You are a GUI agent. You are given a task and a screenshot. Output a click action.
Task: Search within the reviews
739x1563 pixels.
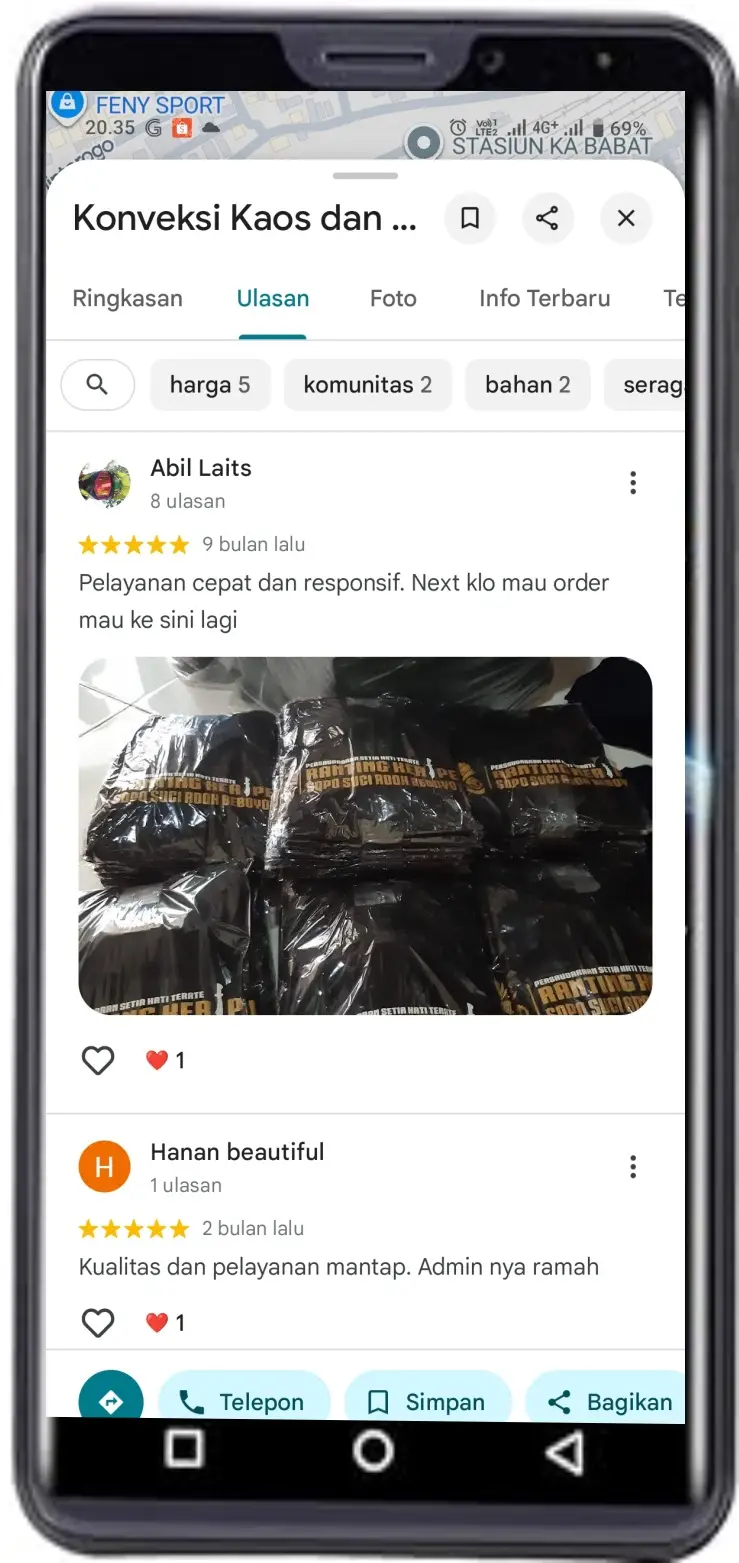tap(98, 385)
